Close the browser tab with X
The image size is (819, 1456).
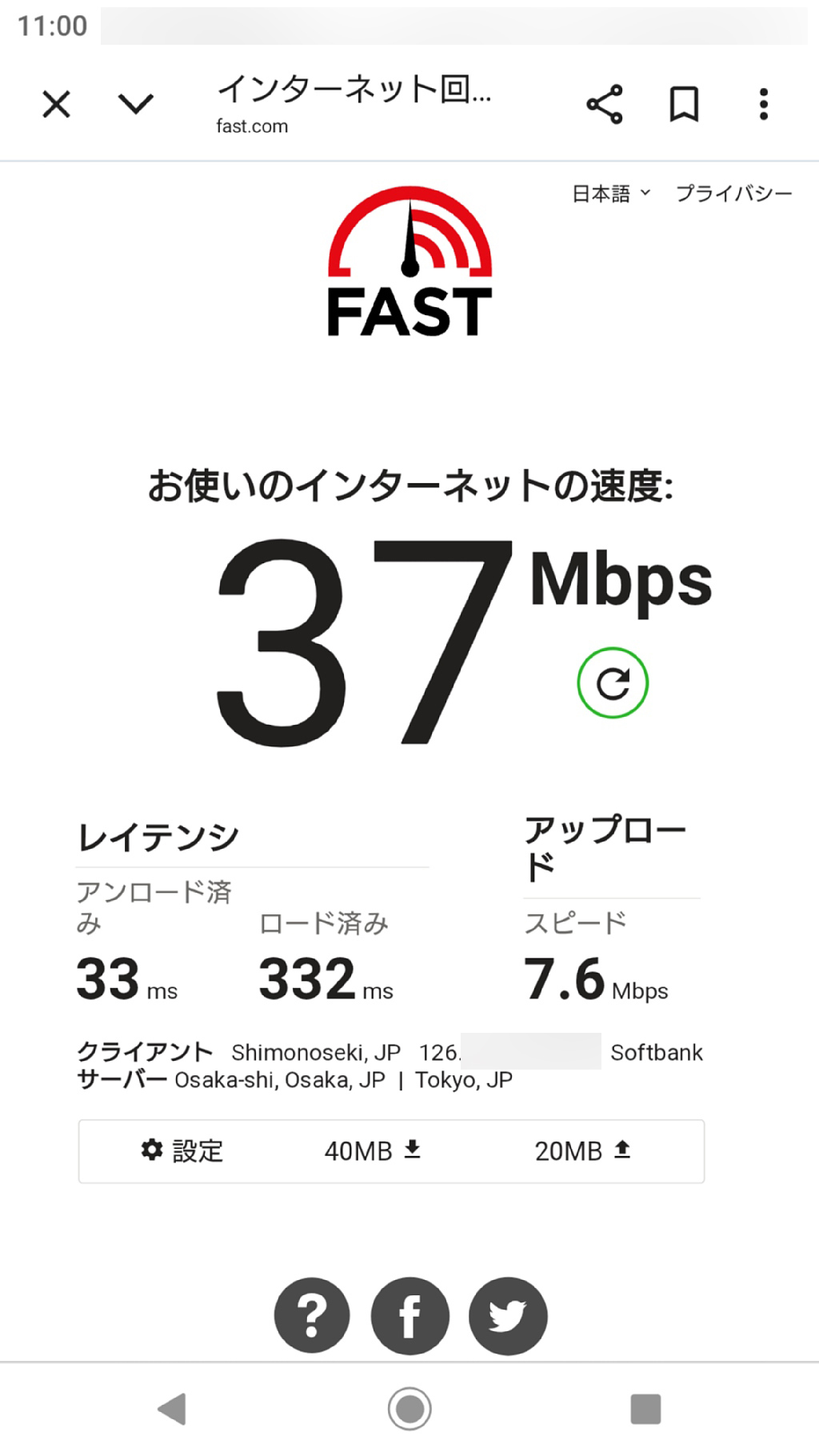pos(56,104)
